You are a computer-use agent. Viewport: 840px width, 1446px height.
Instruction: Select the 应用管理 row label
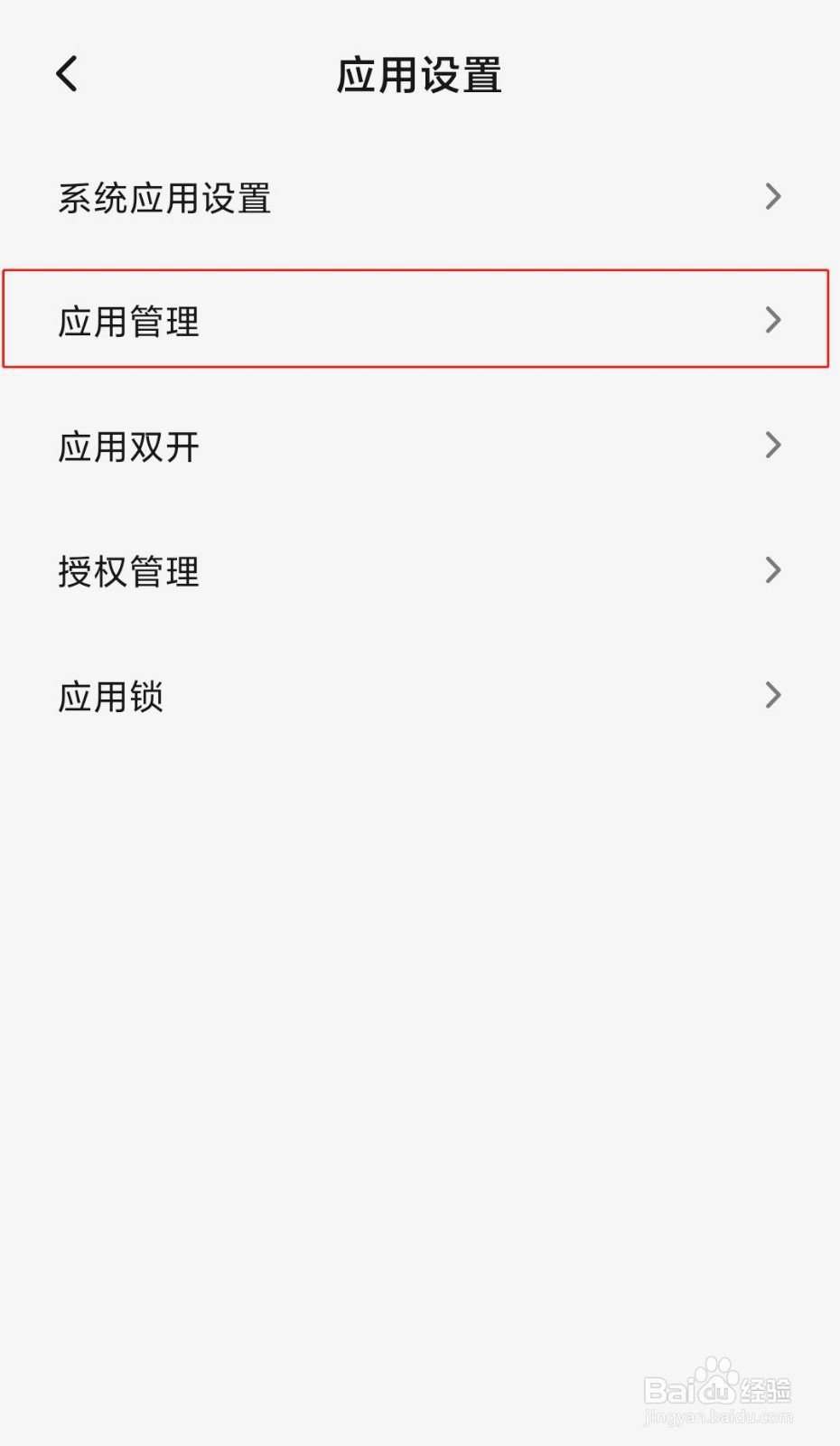coord(129,323)
